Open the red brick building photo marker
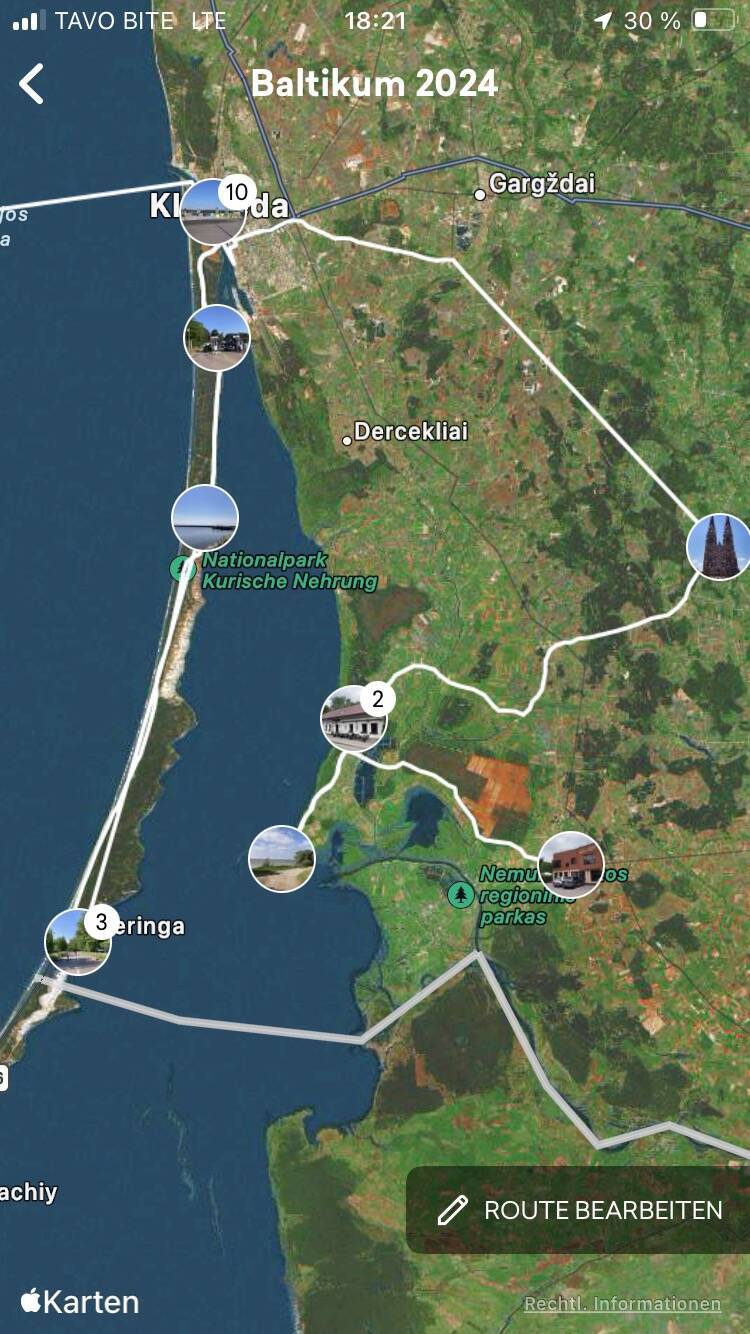The height and width of the screenshot is (1334, 750). [571, 864]
